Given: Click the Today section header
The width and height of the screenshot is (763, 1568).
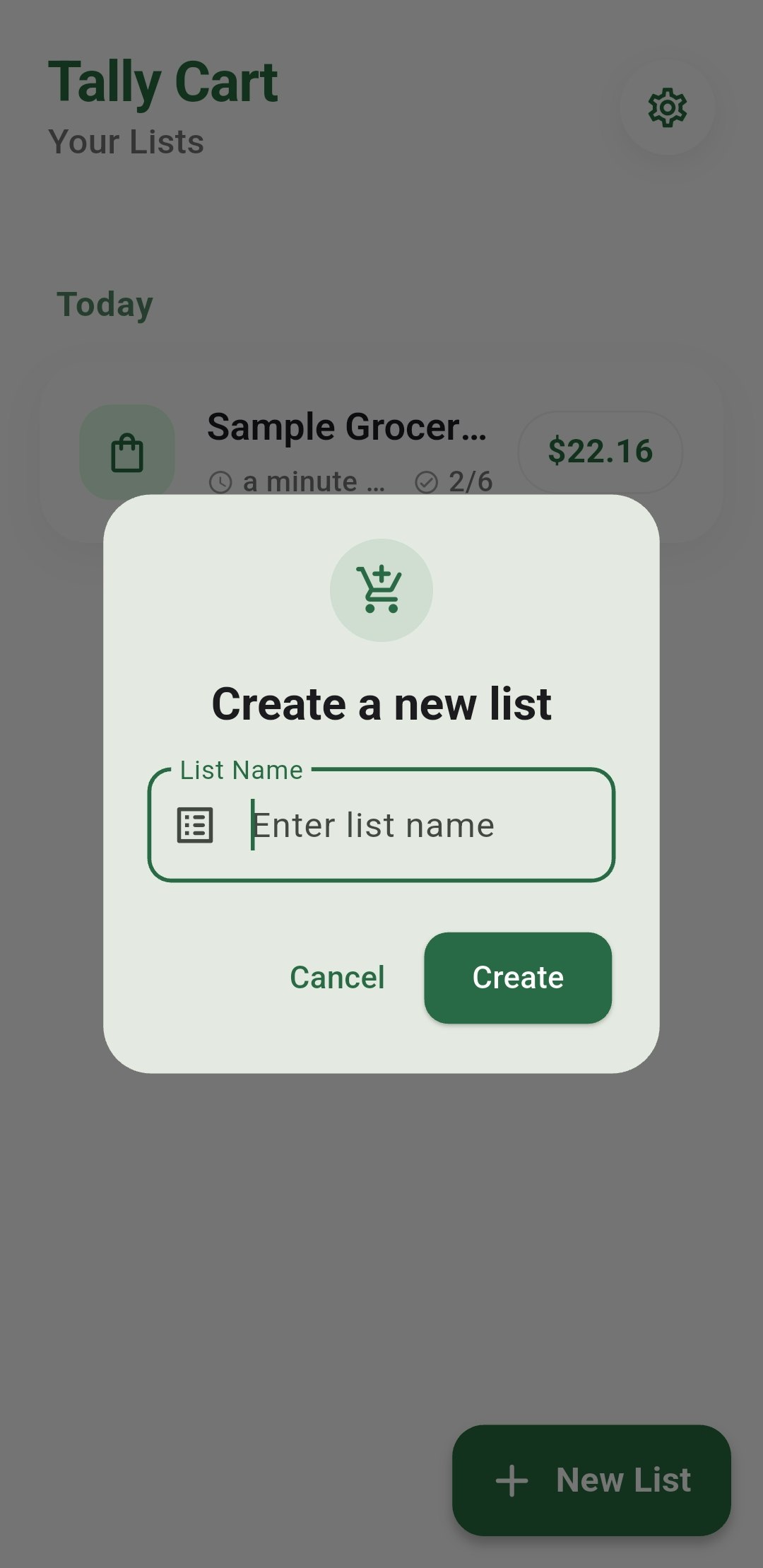Looking at the screenshot, I should [x=105, y=304].
